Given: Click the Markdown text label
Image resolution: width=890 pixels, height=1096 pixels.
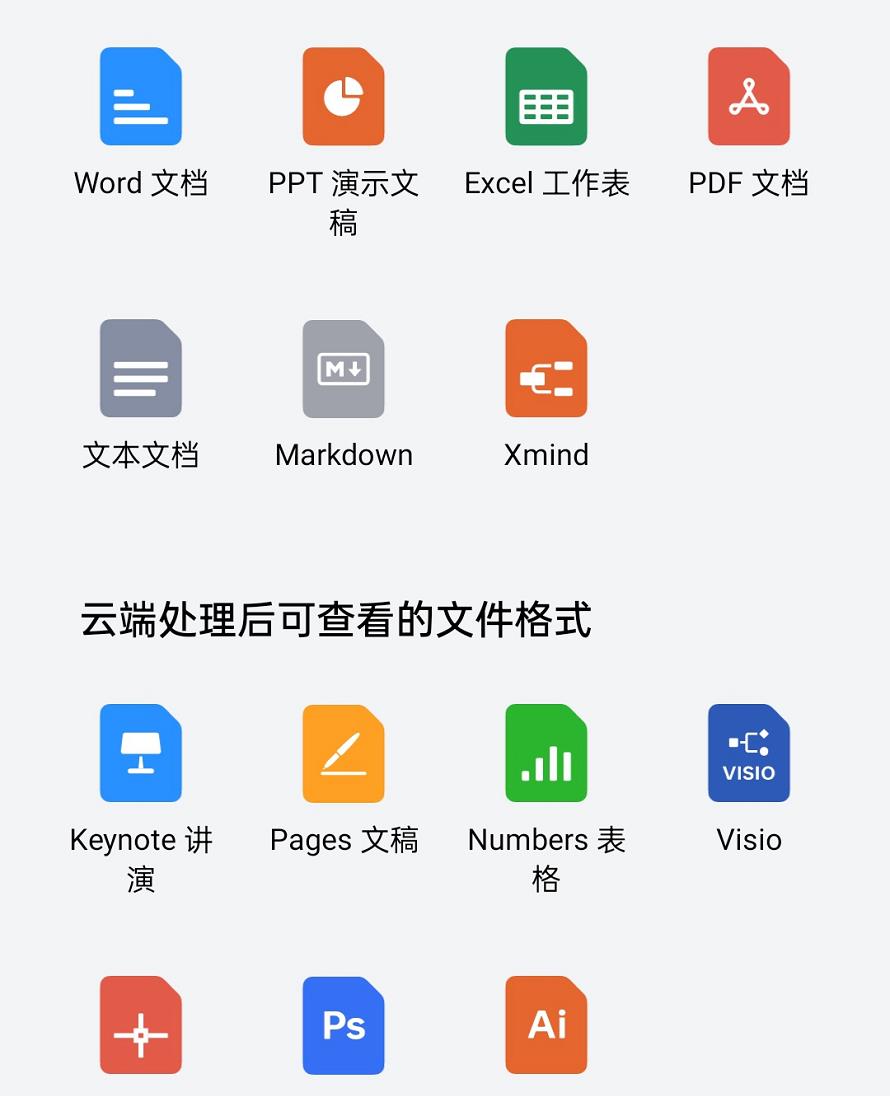Looking at the screenshot, I should [x=343, y=455].
